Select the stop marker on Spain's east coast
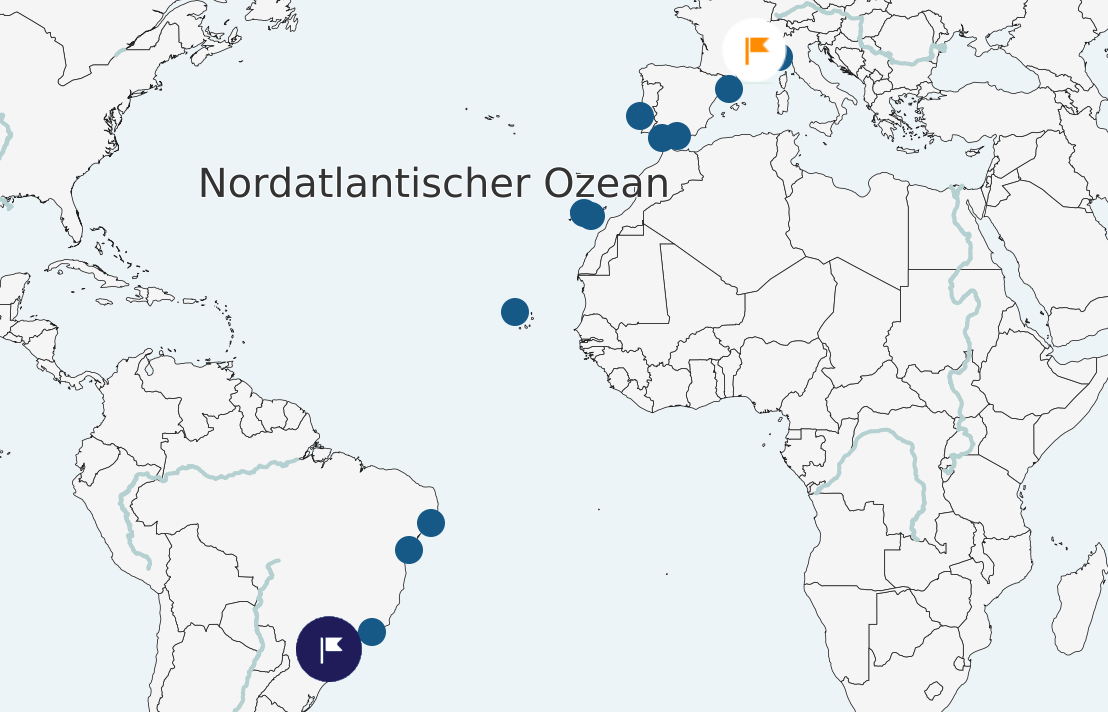1108x712 pixels. (729, 89)
